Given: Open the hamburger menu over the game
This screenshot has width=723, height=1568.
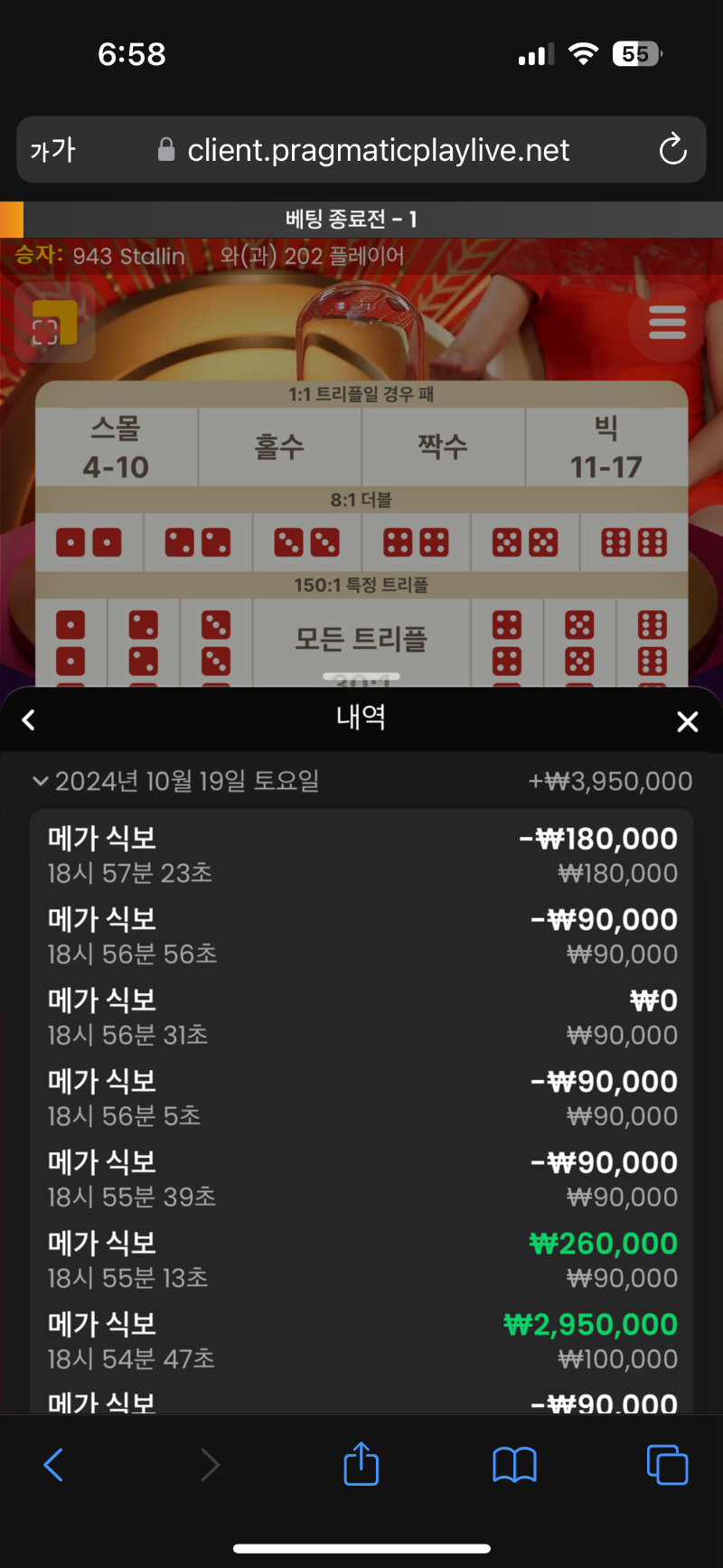Looking at the screenshot, I should (667, 323).
